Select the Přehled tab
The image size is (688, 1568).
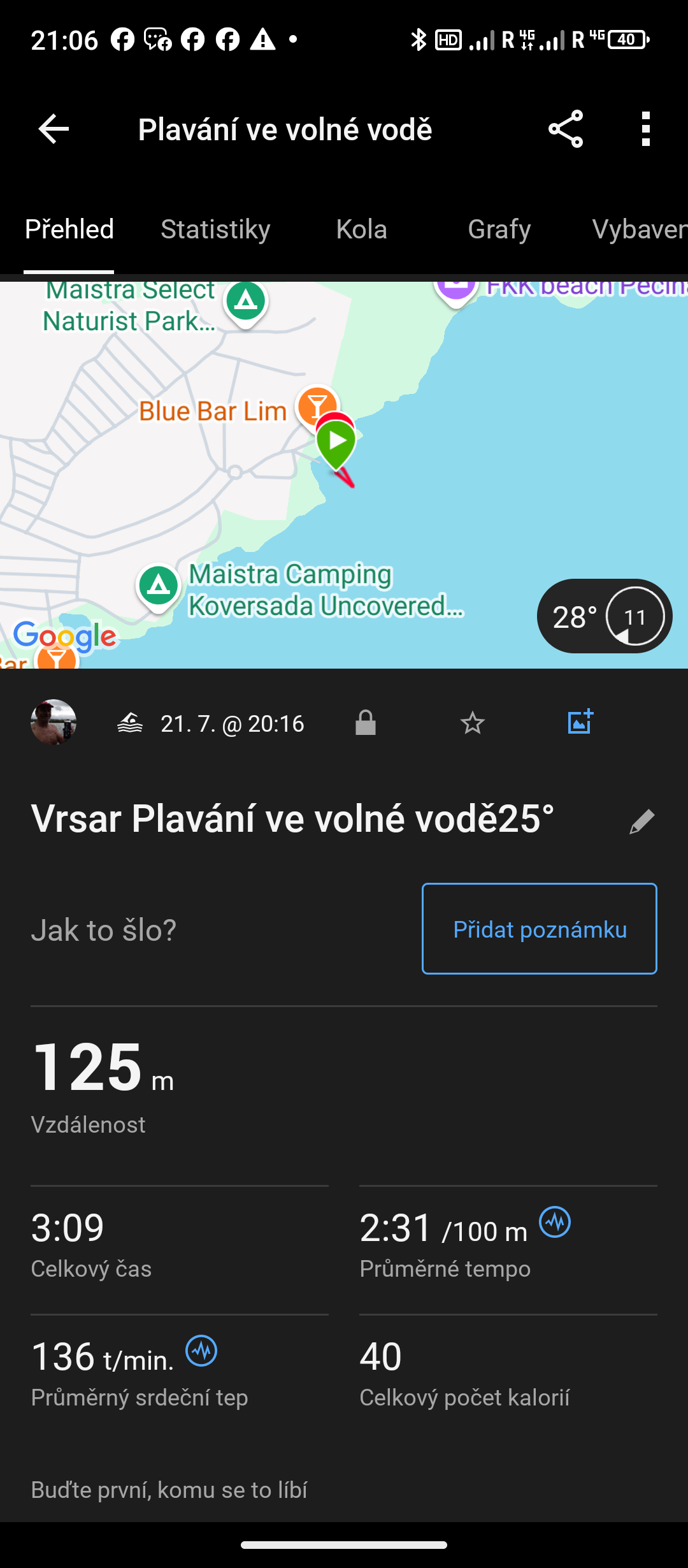click(x=69, y=229)
